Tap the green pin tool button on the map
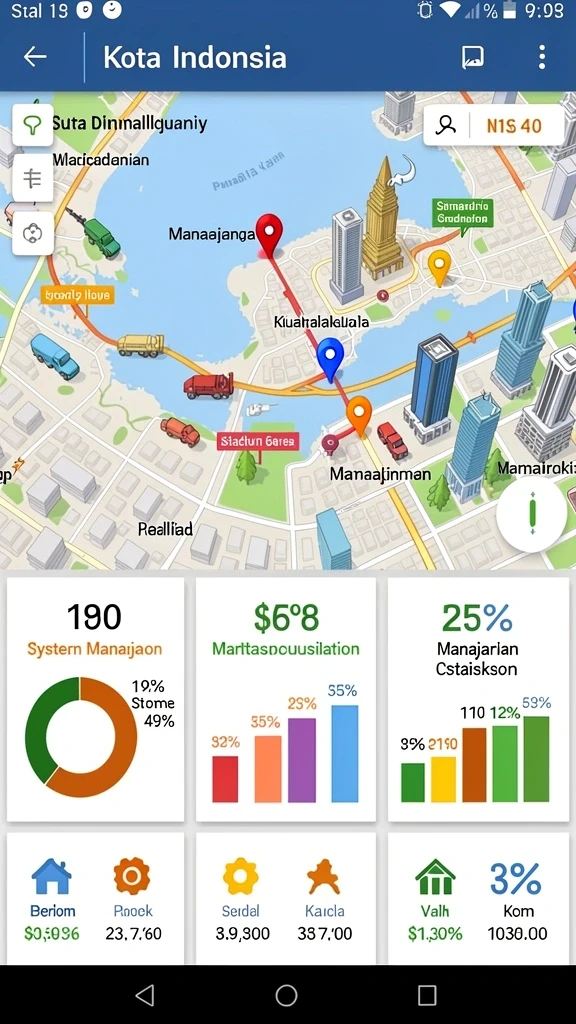Screen dimensions: 576x1024 click(x=33, y=125)
